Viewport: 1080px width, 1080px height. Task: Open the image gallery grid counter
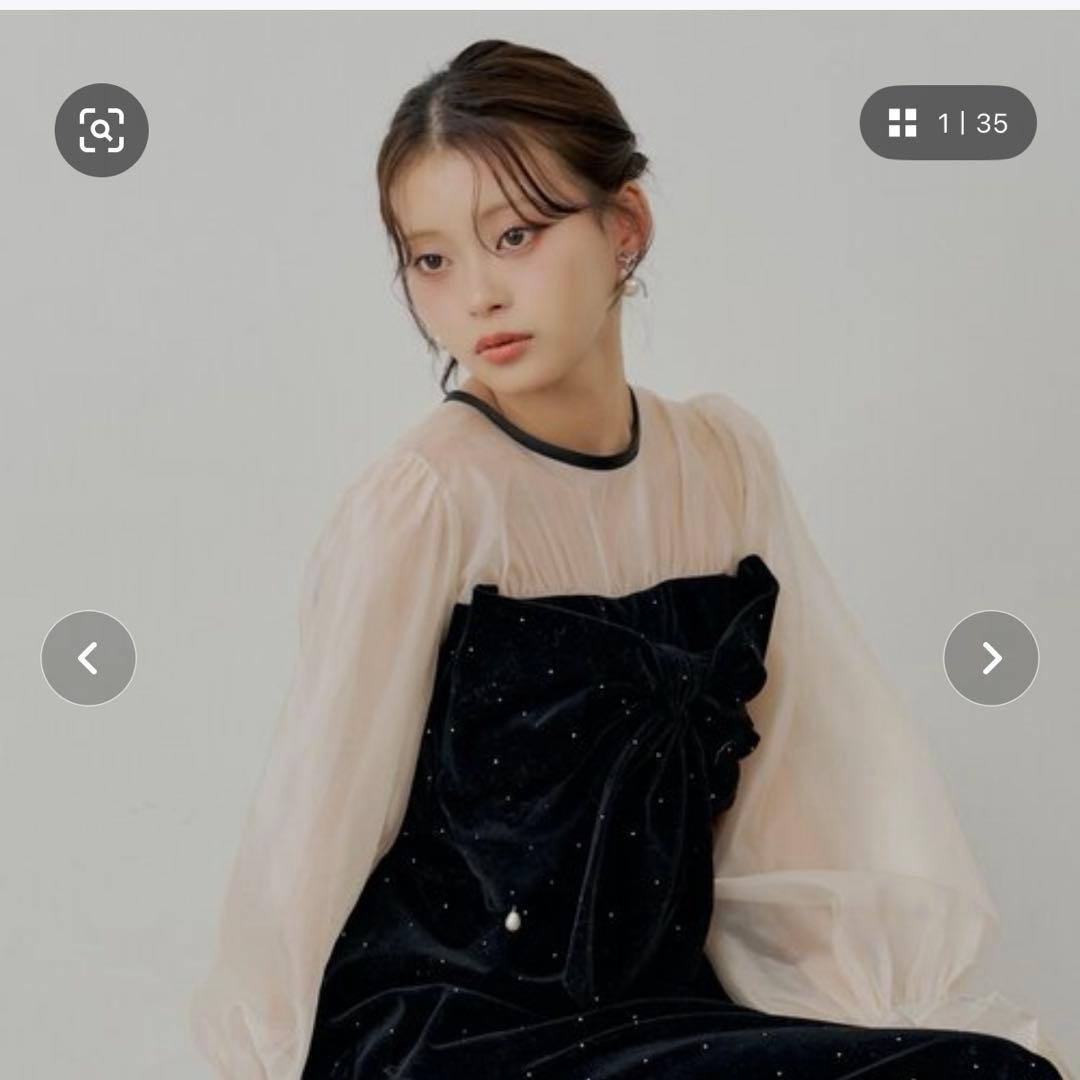coord(947,123)
